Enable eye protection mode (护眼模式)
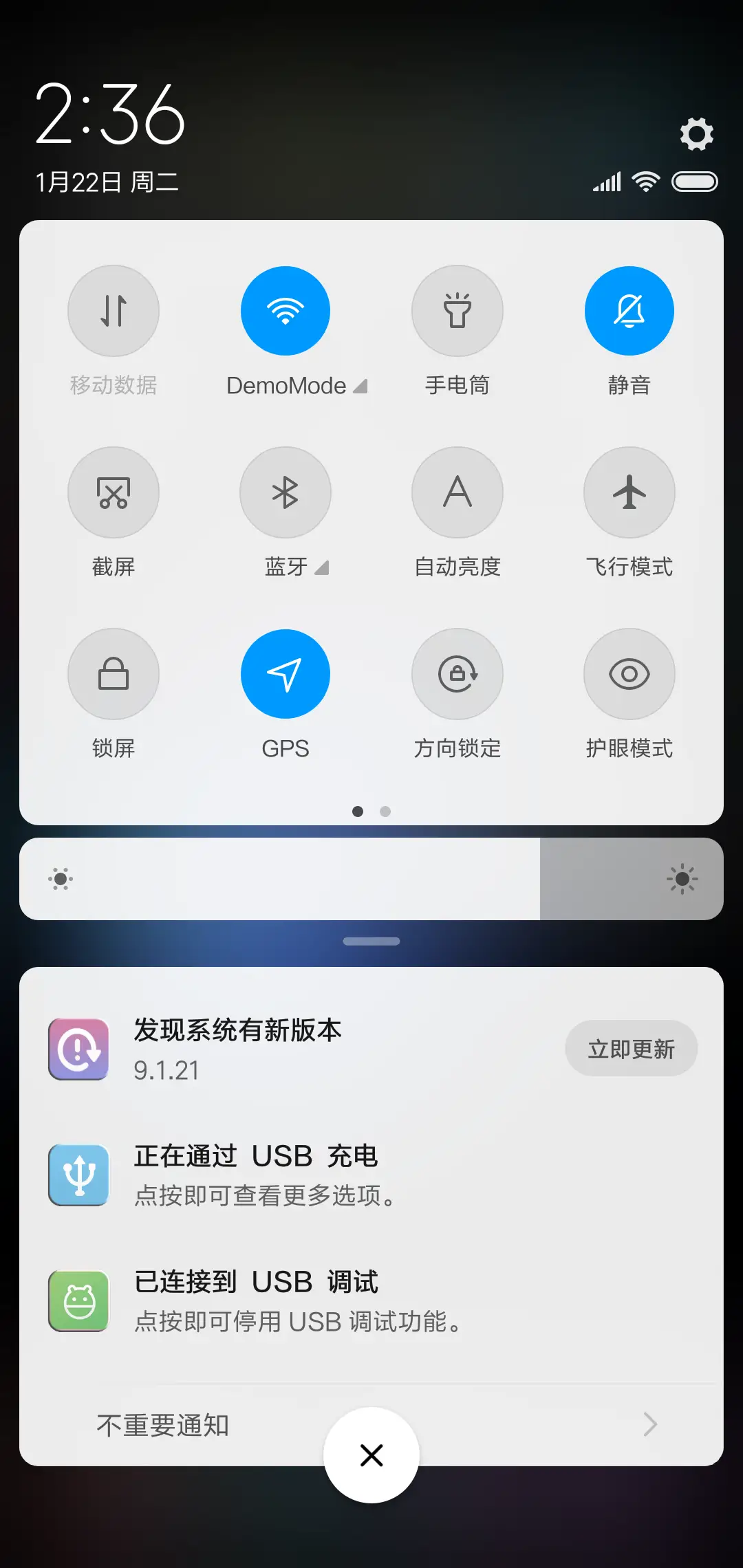This screenshot has height=1568, width=743. [x=629, y=674]
